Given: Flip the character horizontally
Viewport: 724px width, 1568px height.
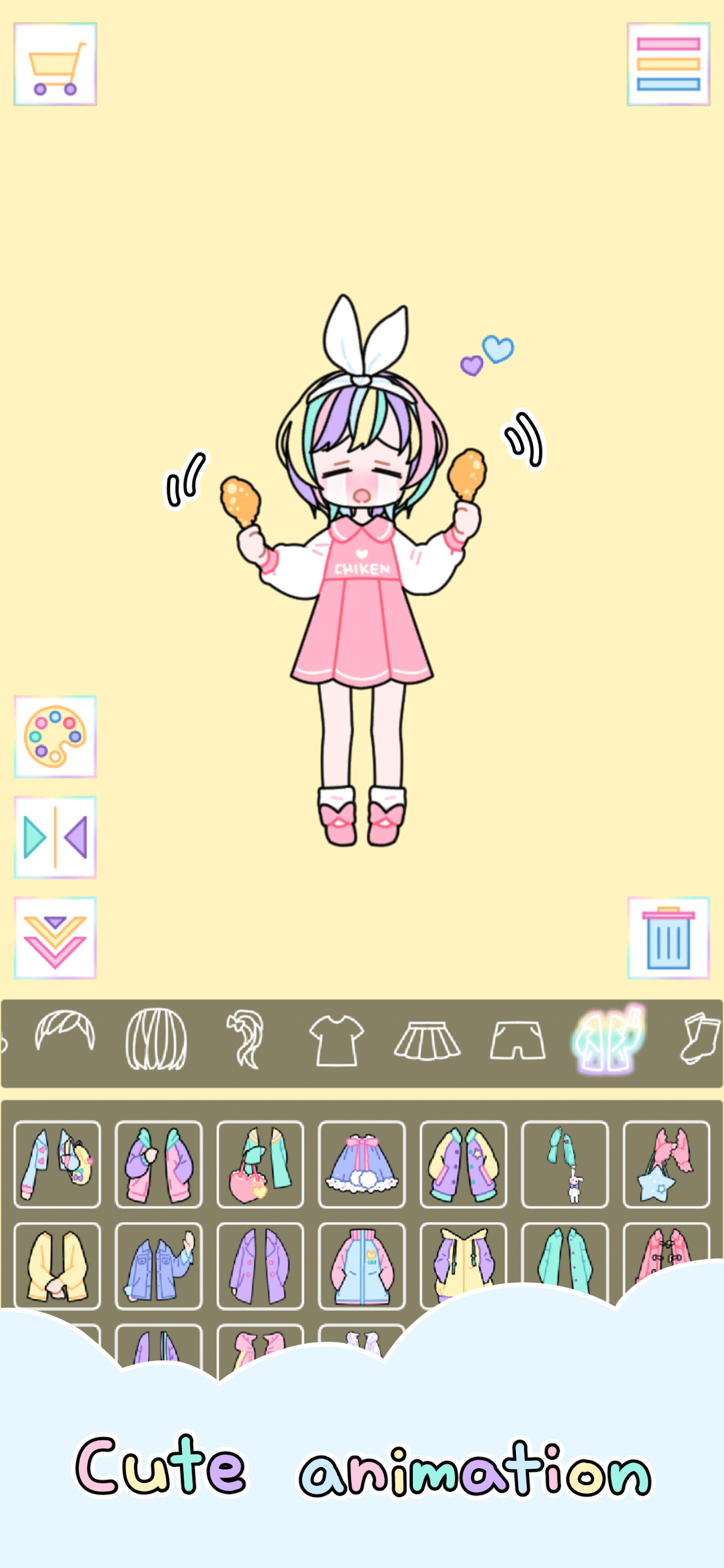Looking at the screenshot, I should click(55, 837).
